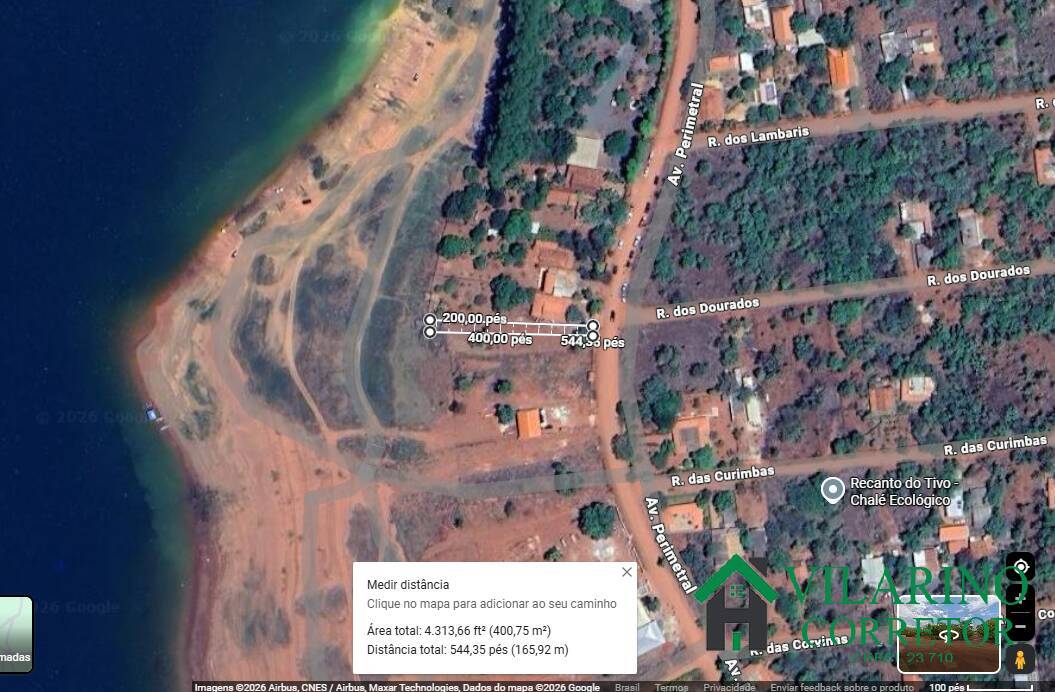Center map on your current location
This screenshot has height=692, width=1055.
[1020, 567]
